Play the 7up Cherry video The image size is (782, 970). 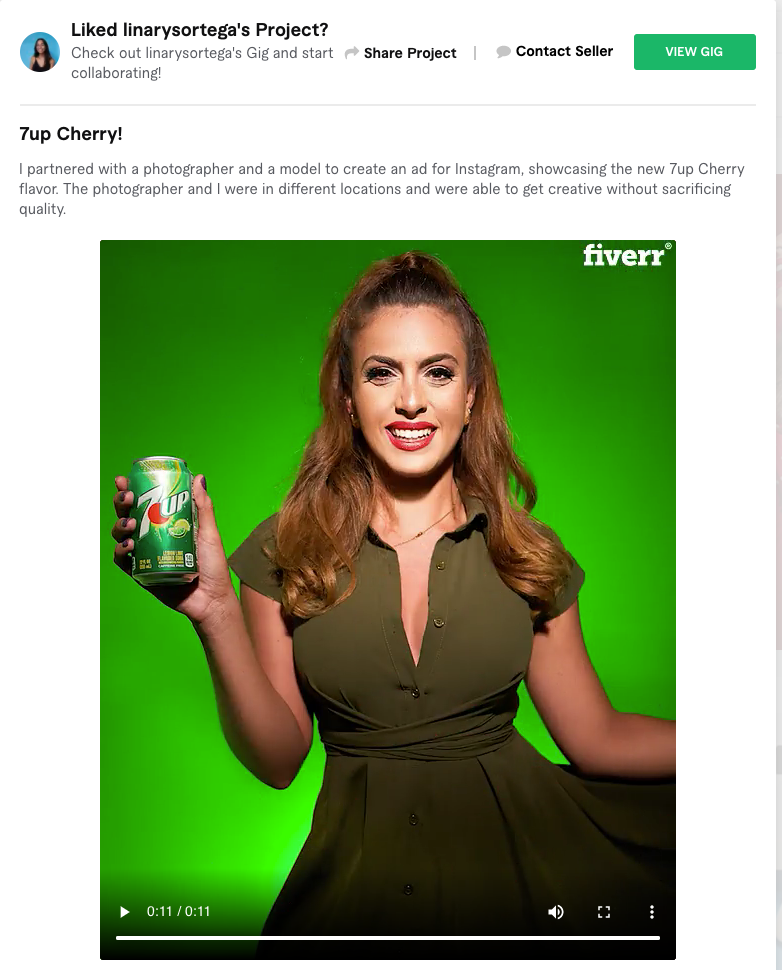pyautogui.click(x=124, y=911)
